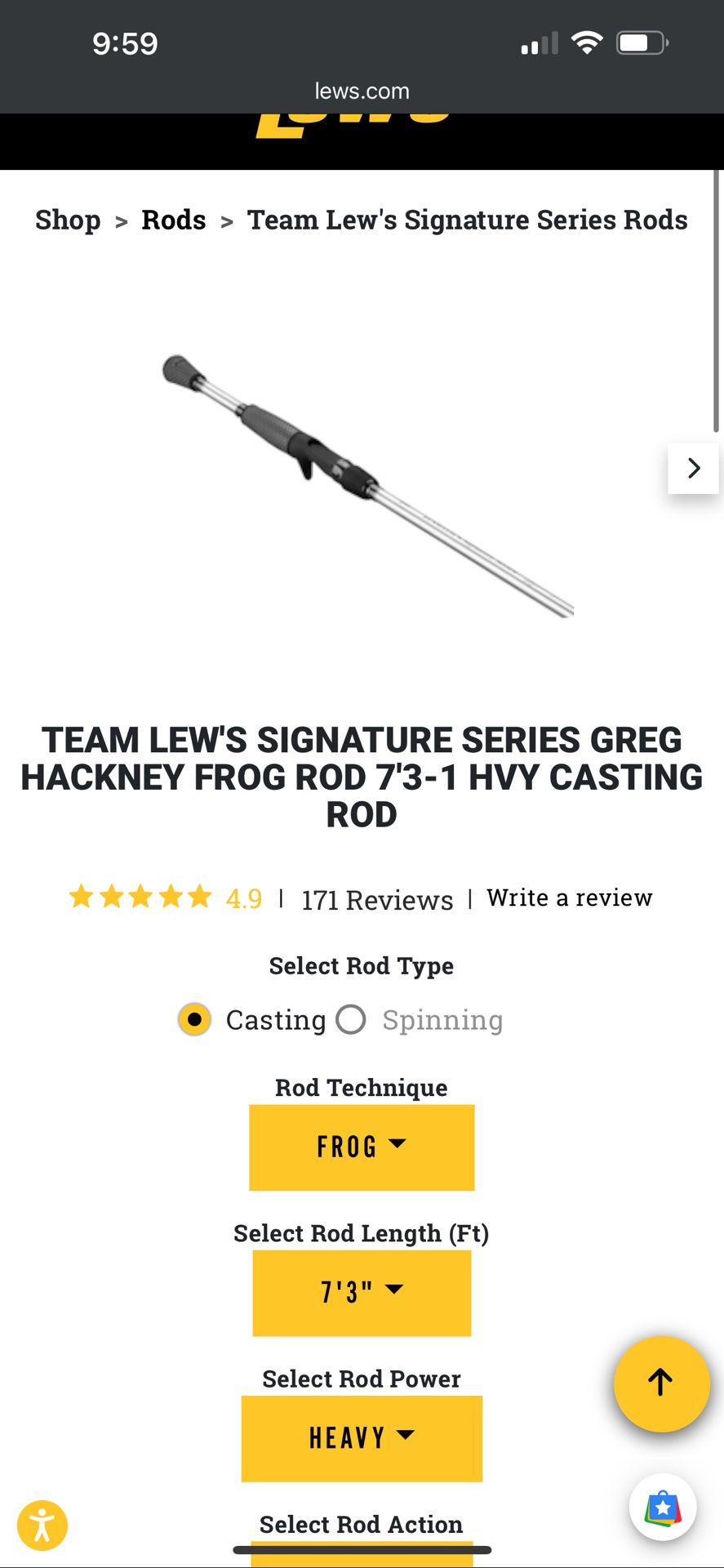This screenshot has width=724, height=1568.
Task: Open the 171 Reviews link
Action: coord(375,898)
